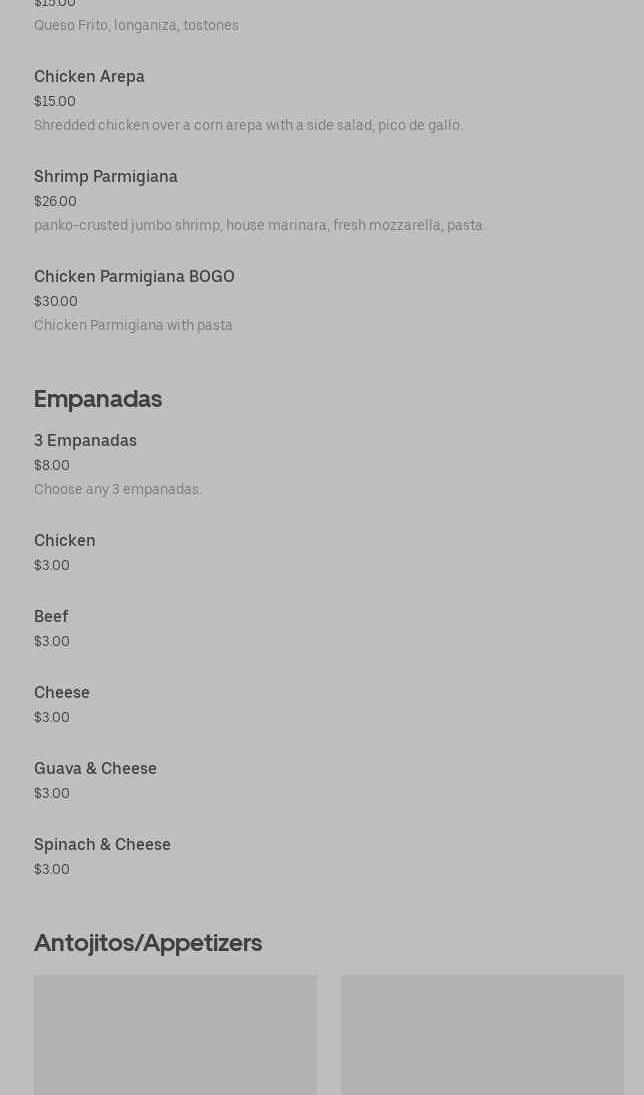Open the Chicken Arepa menu item
This screenshot has width=644, height=1095.
coord(89,77)
